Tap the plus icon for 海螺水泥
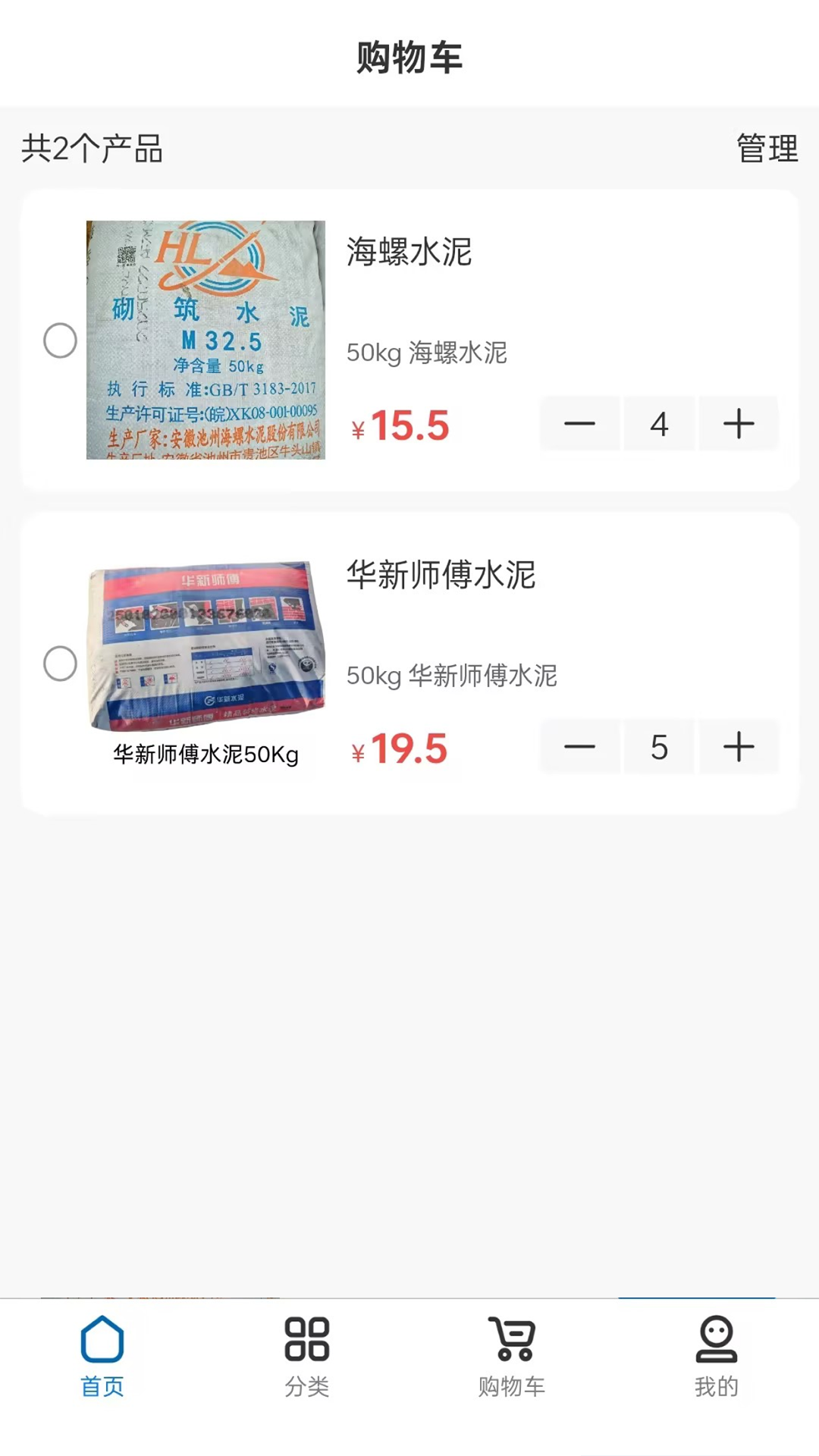 pos(738,424)
